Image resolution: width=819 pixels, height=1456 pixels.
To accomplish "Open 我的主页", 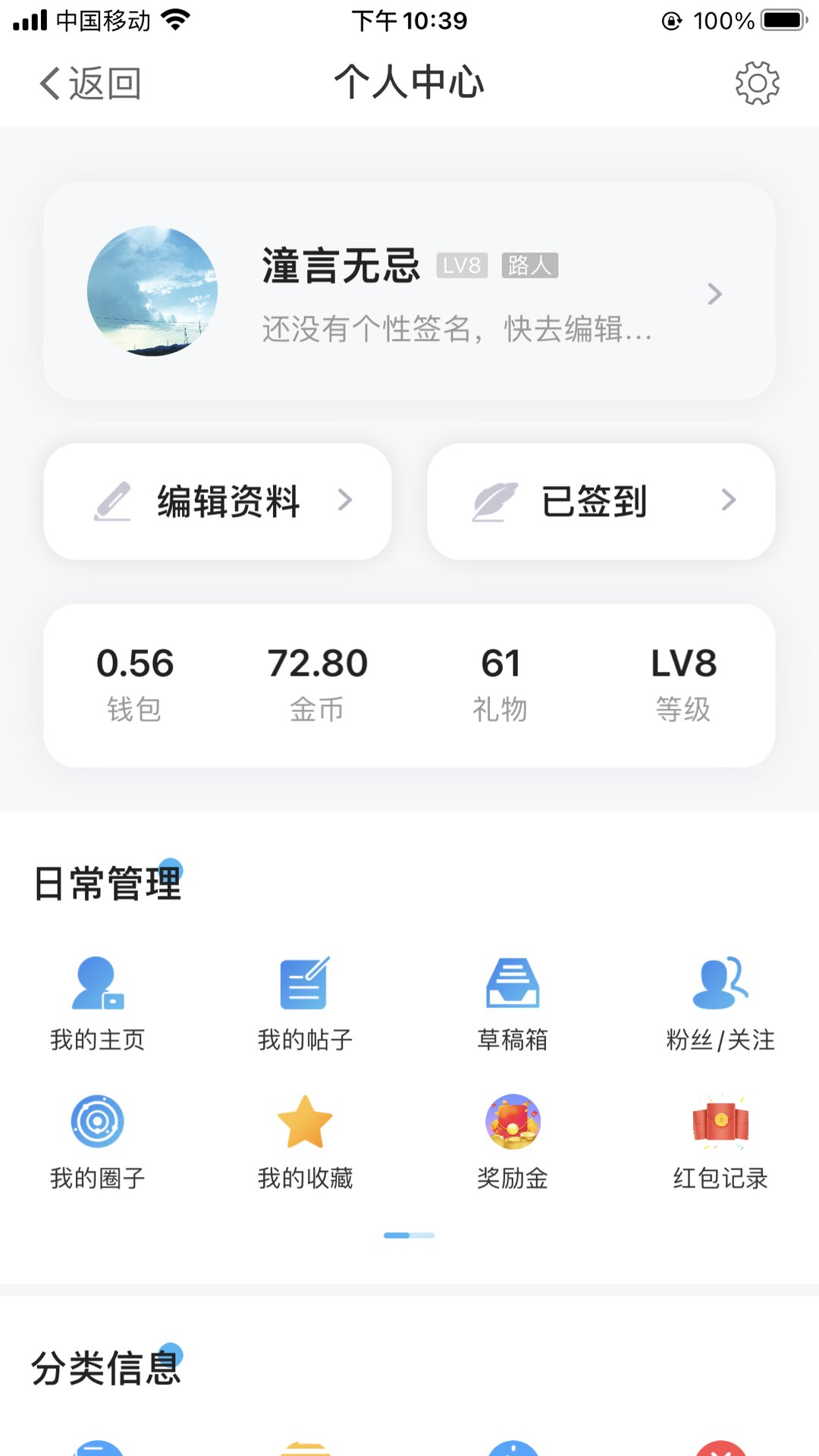I will click(98, 1003).
